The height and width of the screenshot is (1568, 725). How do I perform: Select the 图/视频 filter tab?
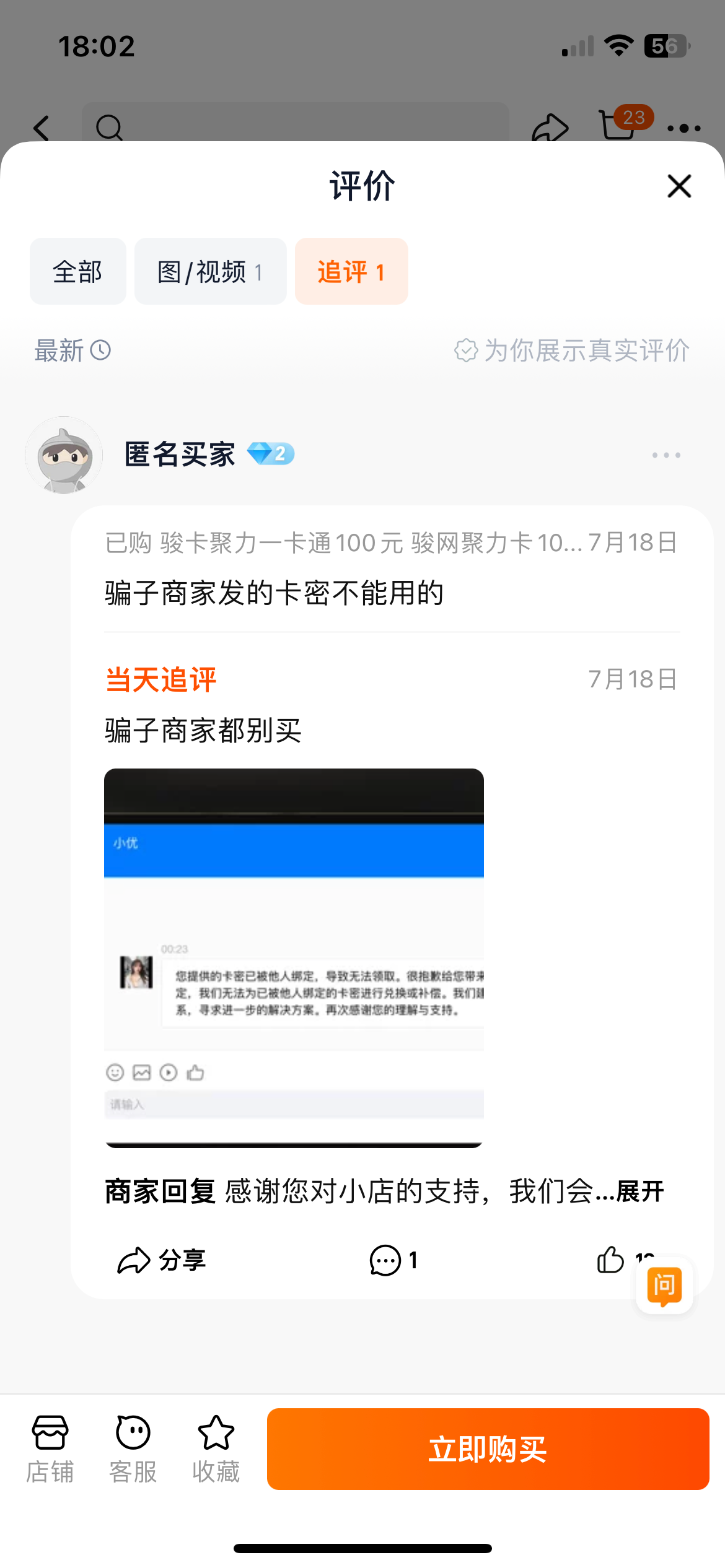coord(211,271)
